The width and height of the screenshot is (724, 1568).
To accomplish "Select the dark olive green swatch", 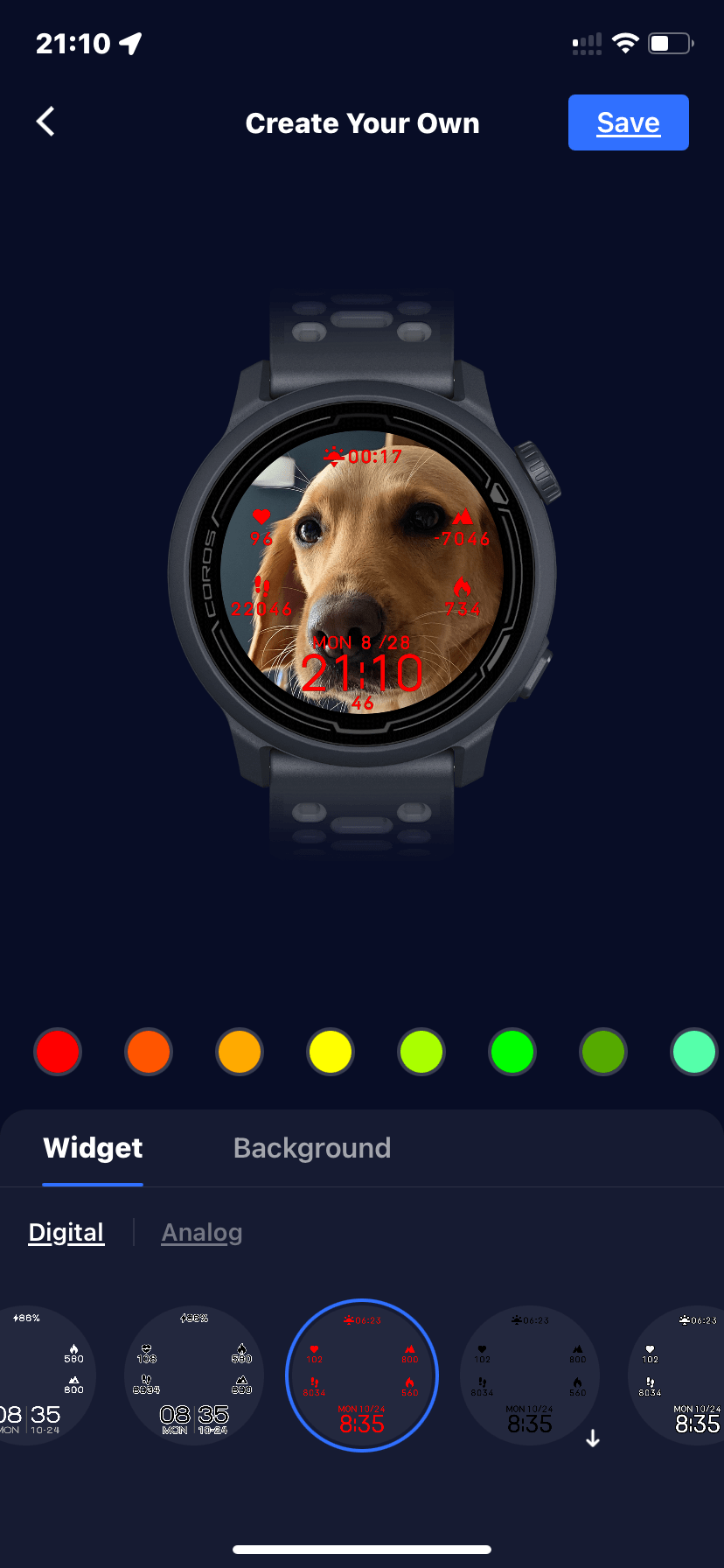I will click(603, 1052).
